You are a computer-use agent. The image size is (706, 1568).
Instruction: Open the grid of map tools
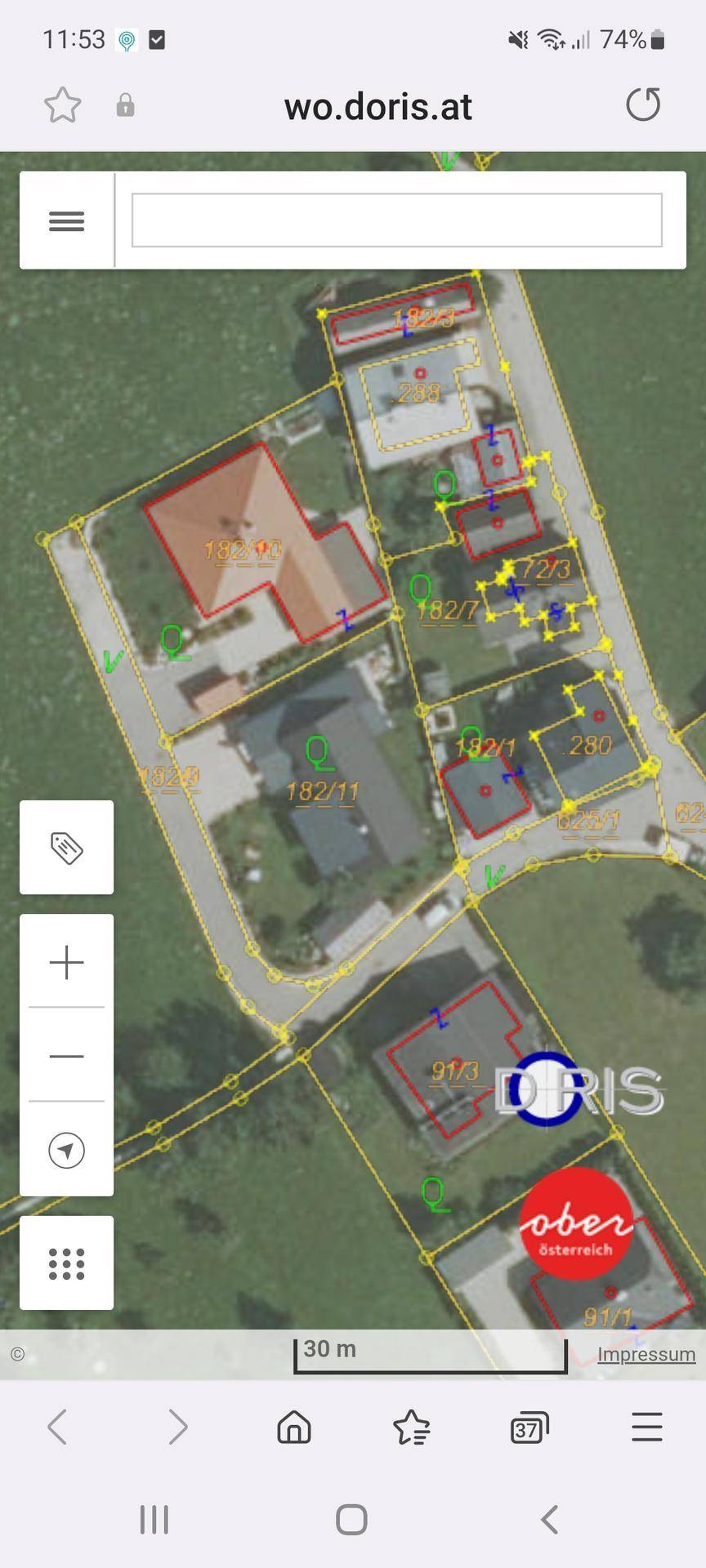click(x=67, y=1263)
